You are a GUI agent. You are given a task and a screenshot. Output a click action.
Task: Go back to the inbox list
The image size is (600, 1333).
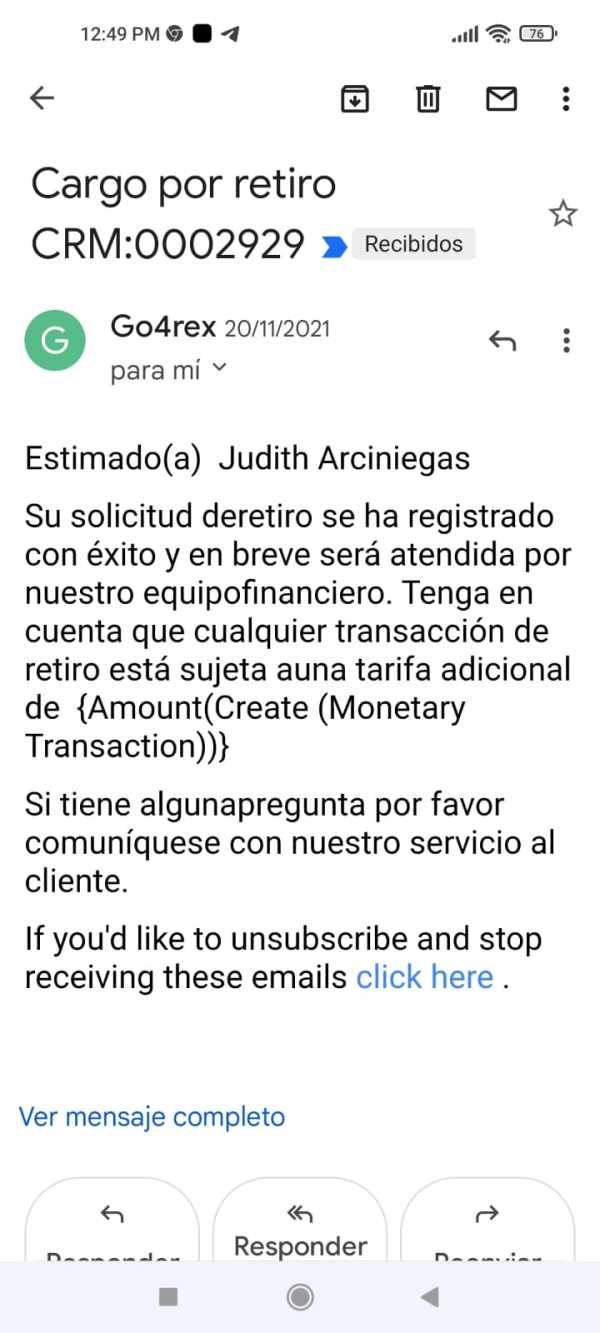(x=42, y=98)
